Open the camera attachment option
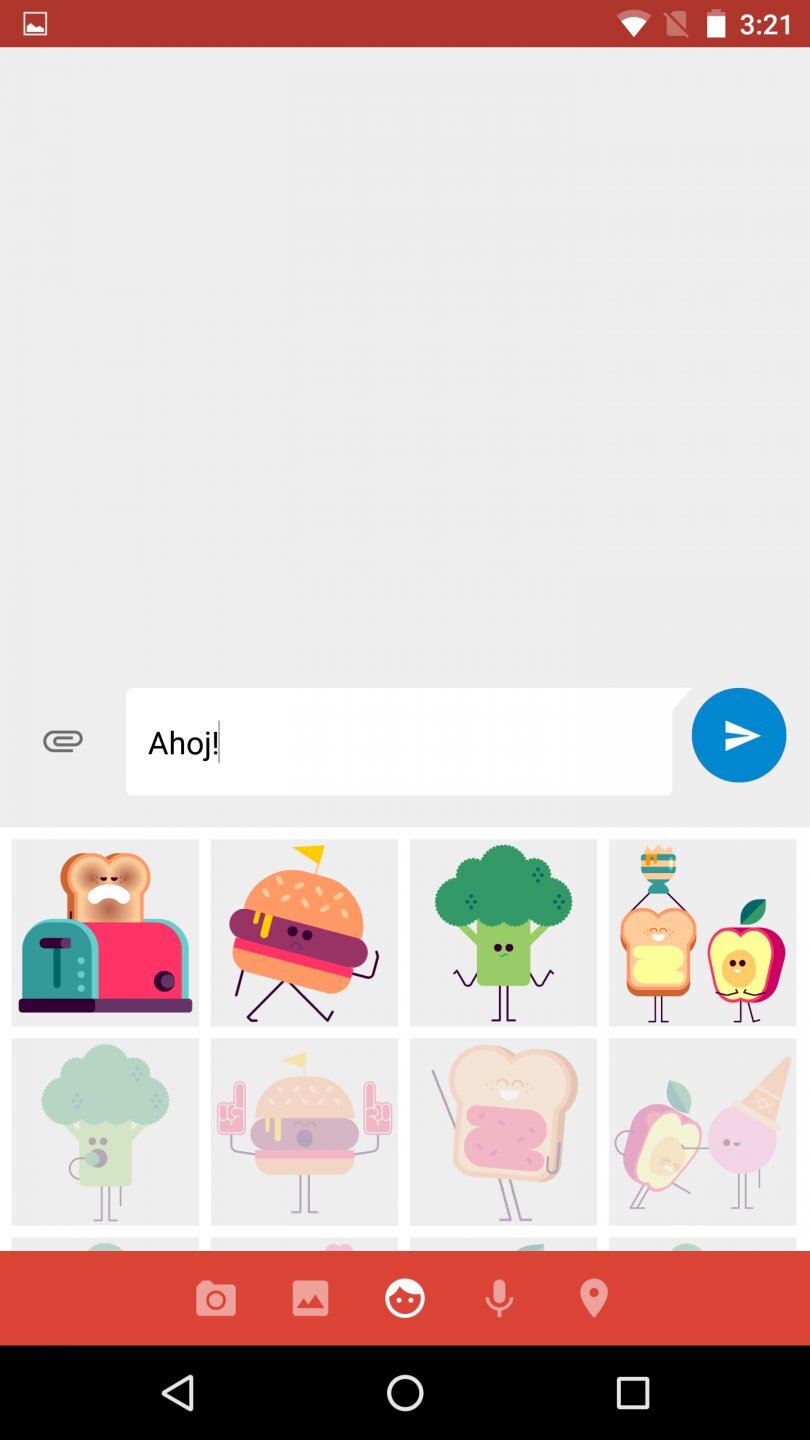Viewport: 810px width, 1440px height. (x=216, y=1299)
